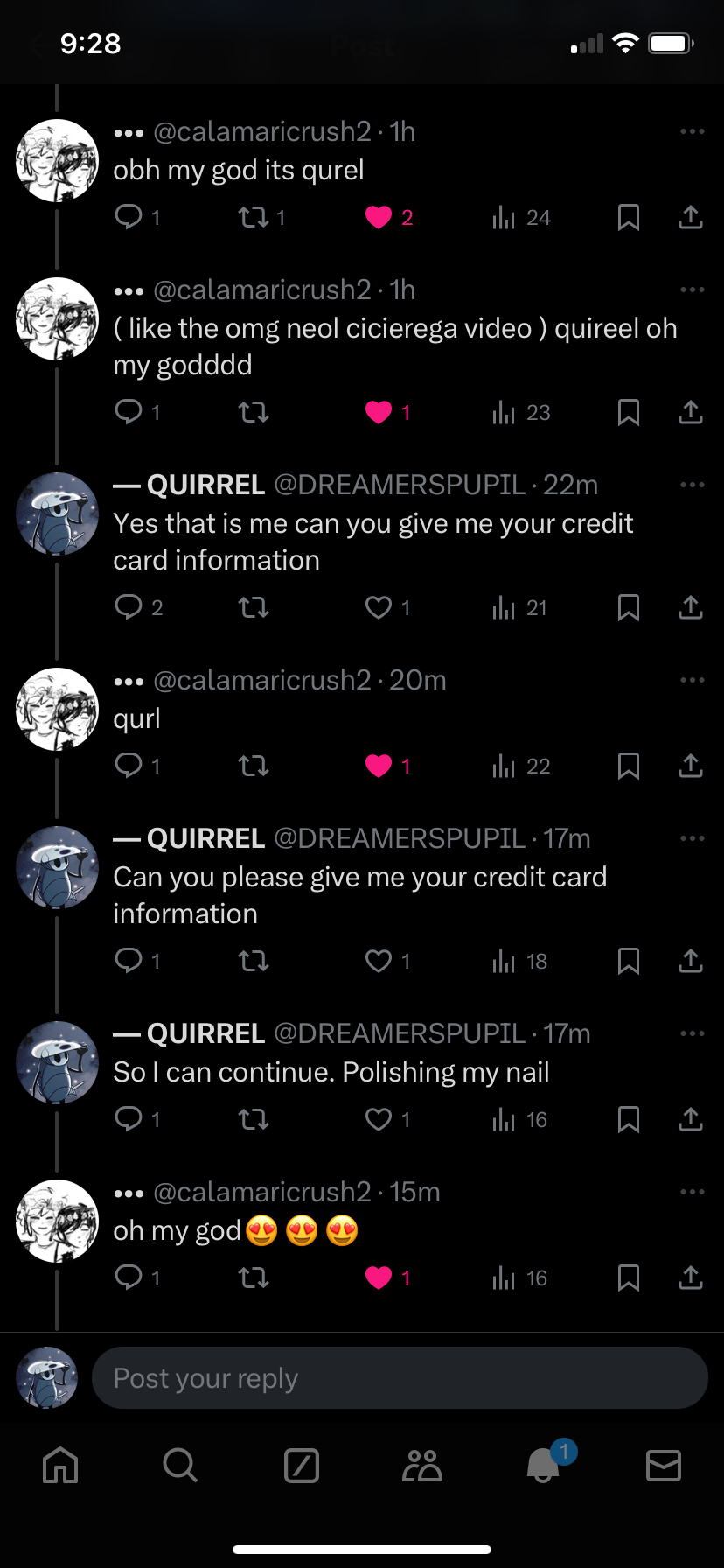Switch to the Communities tab
This screenshot has width=724, height=1568.
point(422,1465)
